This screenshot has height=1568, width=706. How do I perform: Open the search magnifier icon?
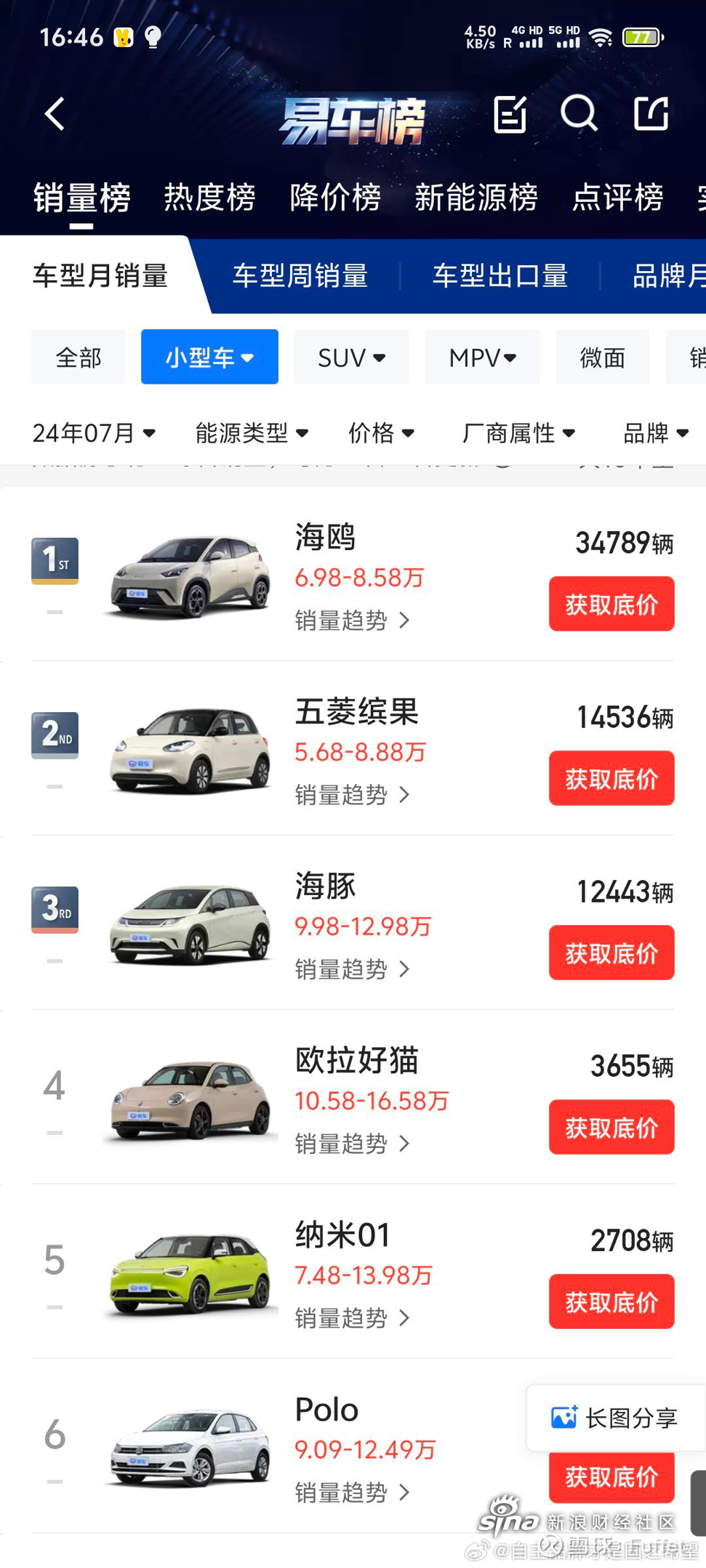coord(579,113)
